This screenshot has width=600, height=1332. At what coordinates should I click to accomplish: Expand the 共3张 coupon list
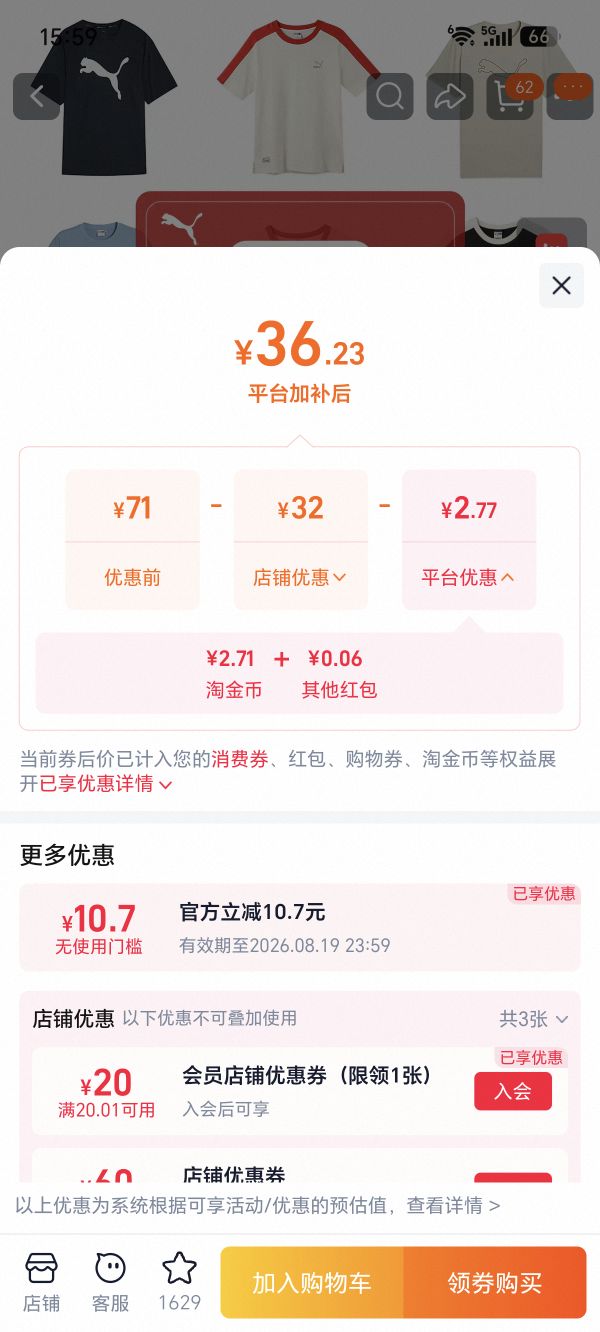533,1019
